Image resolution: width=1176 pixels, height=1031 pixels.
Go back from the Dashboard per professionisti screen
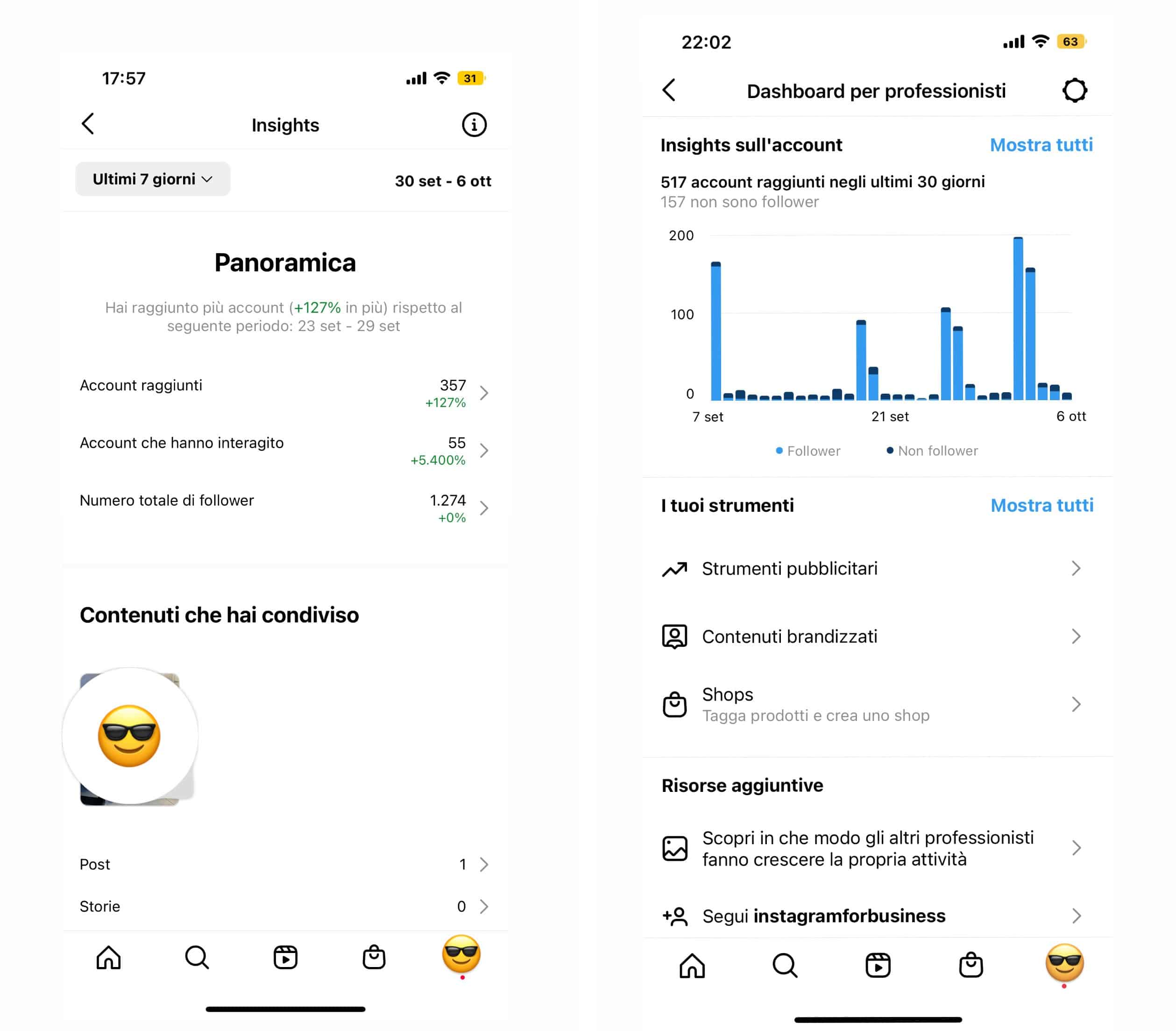[668, 90]
